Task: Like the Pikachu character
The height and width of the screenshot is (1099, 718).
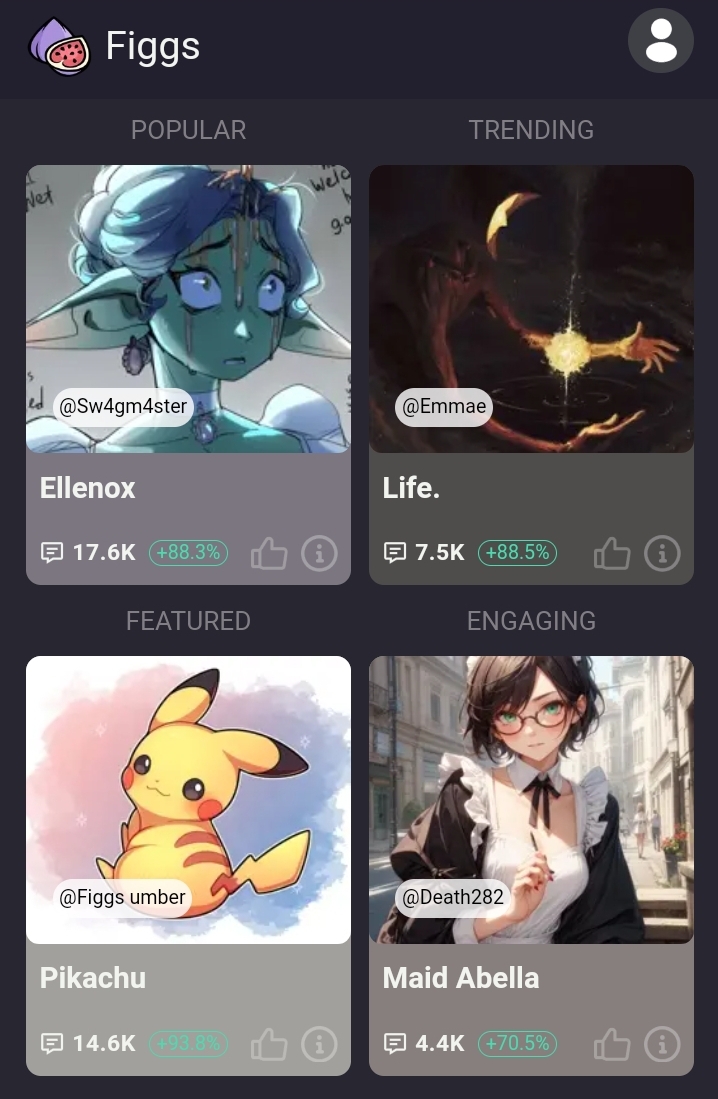Action: [269, 1044]
